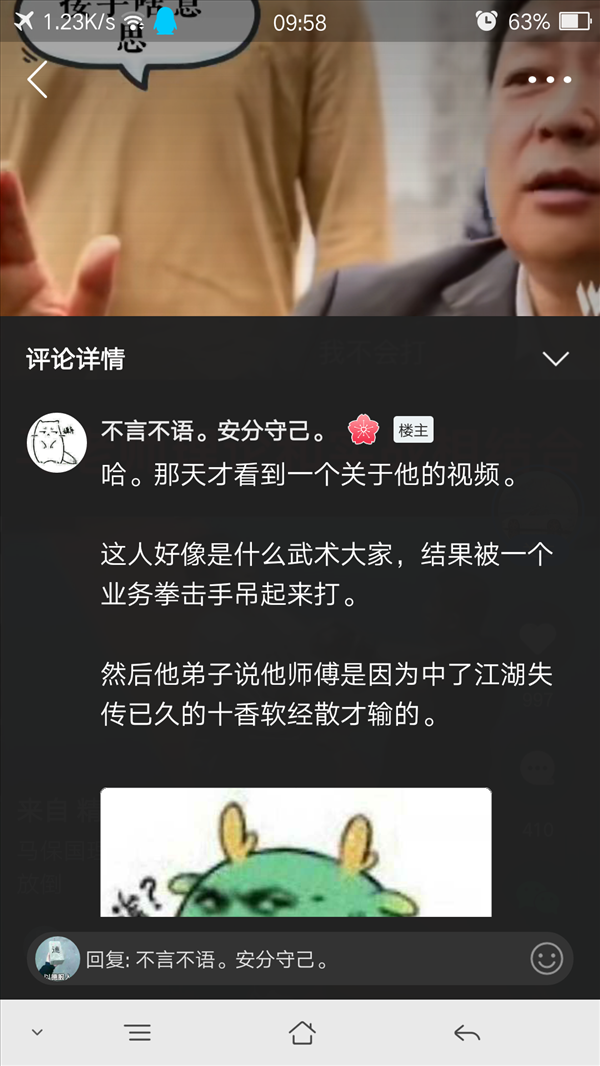The width and height of the screenshot is (600, 1066).
Task: Collapse the 评论详情 comment panel
Action: (x=556, y=358)
